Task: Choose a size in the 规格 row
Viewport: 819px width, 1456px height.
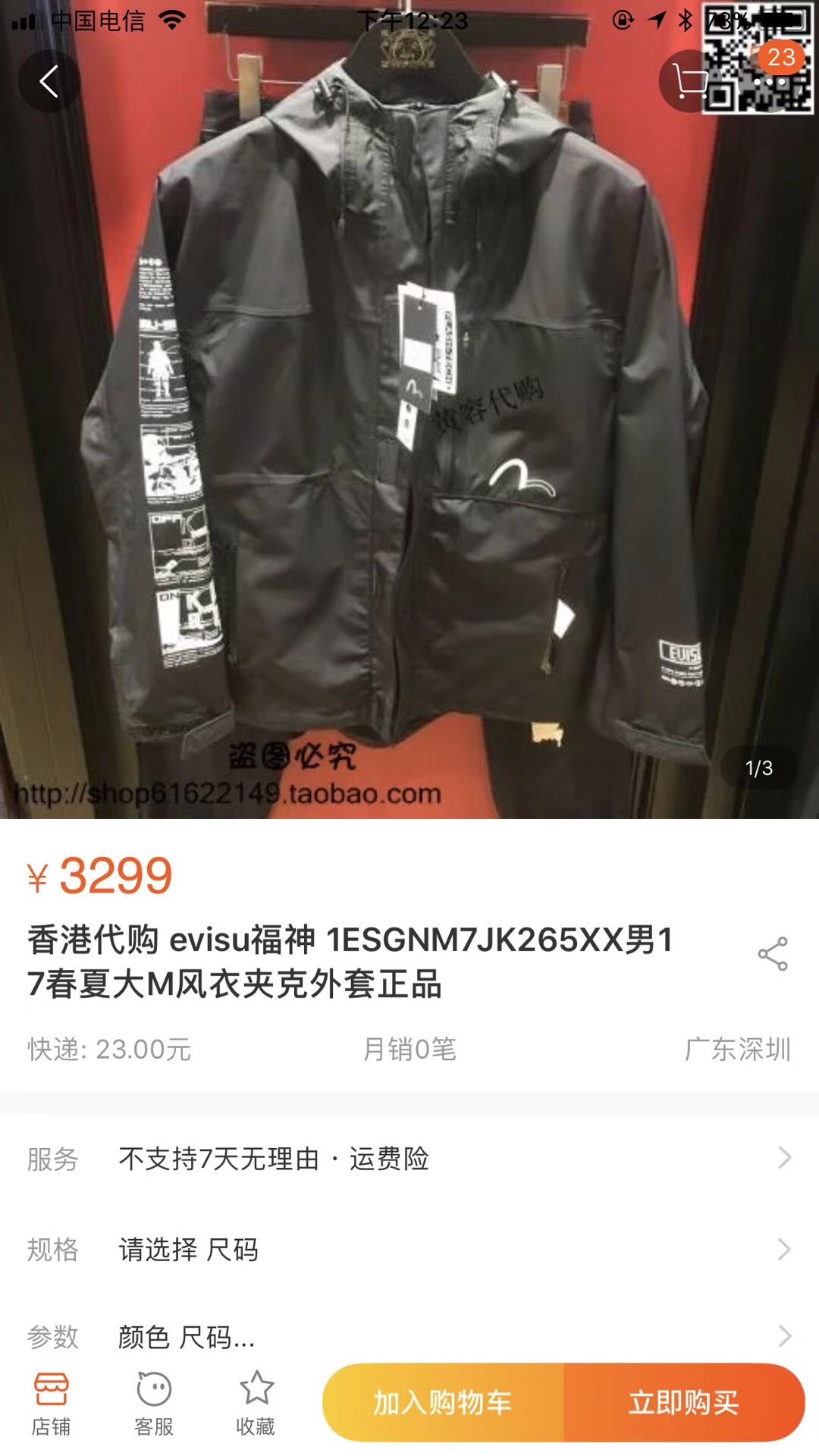Action: click(x=409, y=1249)
